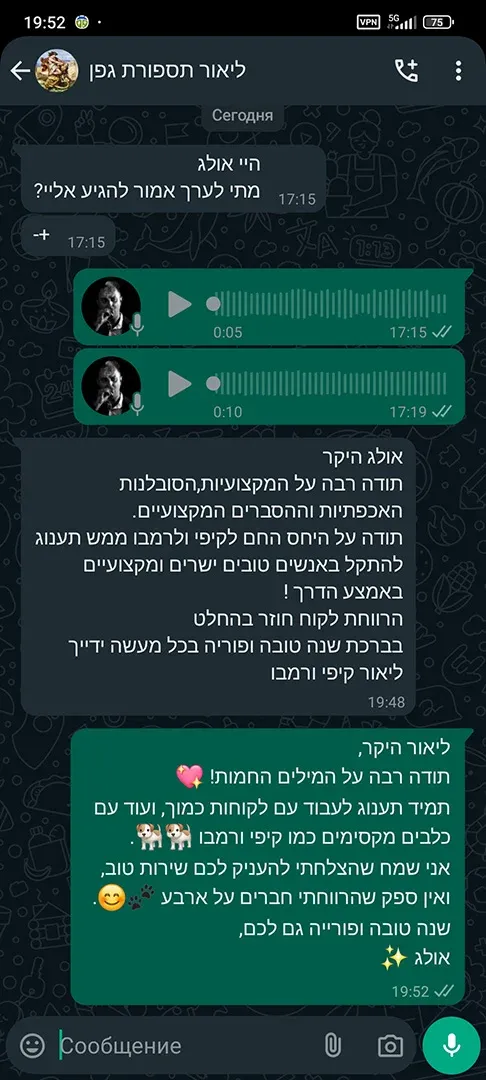Tap the seek dot of the 0:10 voice message
The image size is (486, 1080).
[213, 384]
